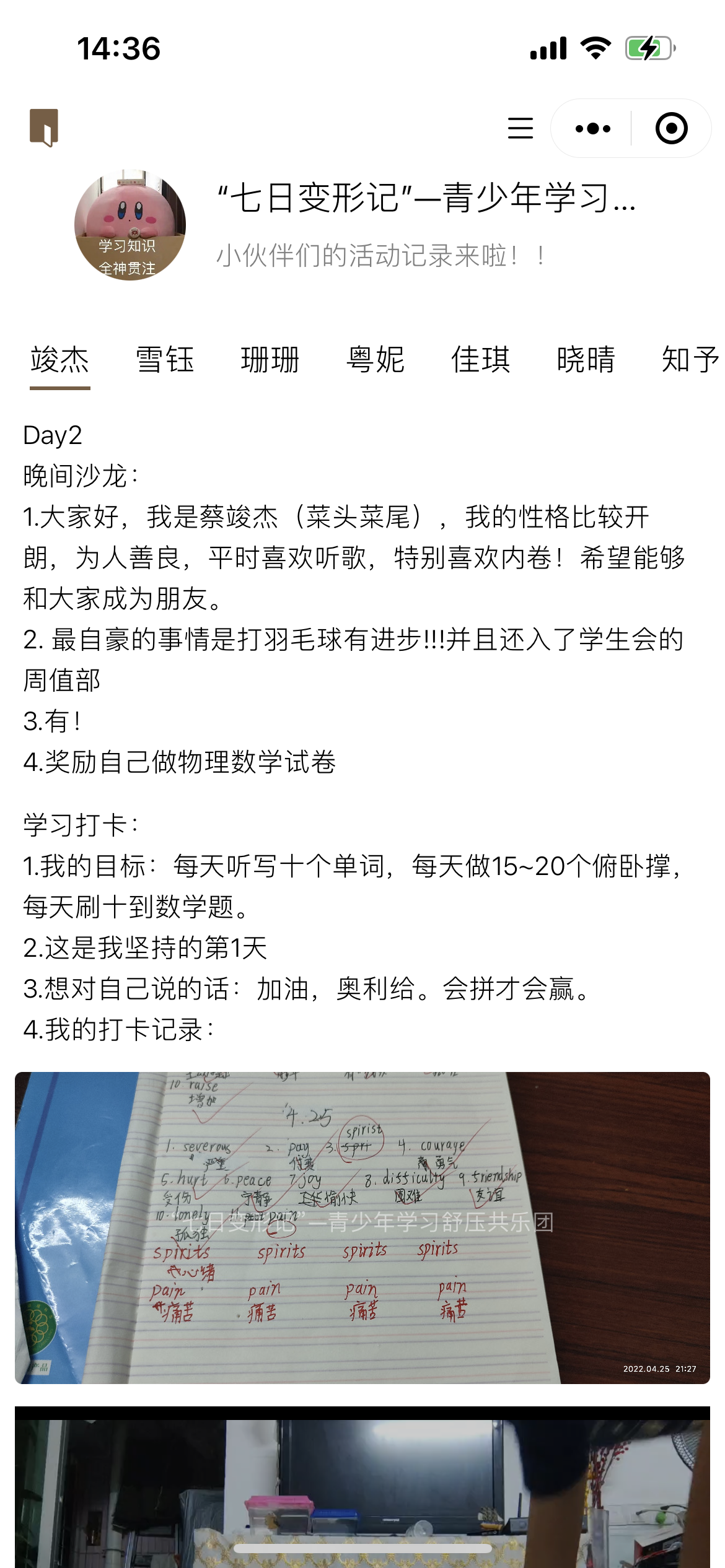Switch to the 雪钰 tab
Viewport: 725px width, 1568px height.
click(165, 360)
